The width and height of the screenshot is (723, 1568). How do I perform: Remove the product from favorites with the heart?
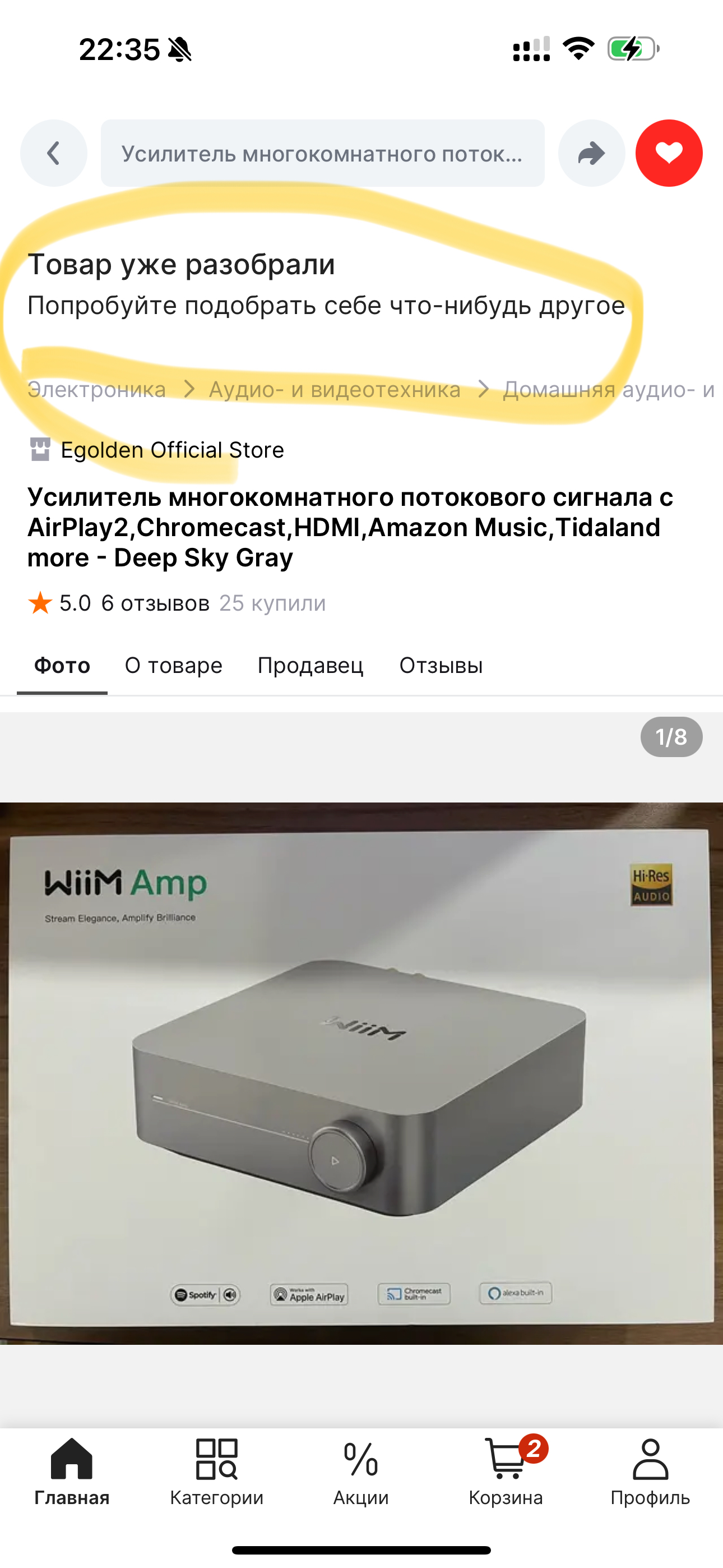click(668, 153)
